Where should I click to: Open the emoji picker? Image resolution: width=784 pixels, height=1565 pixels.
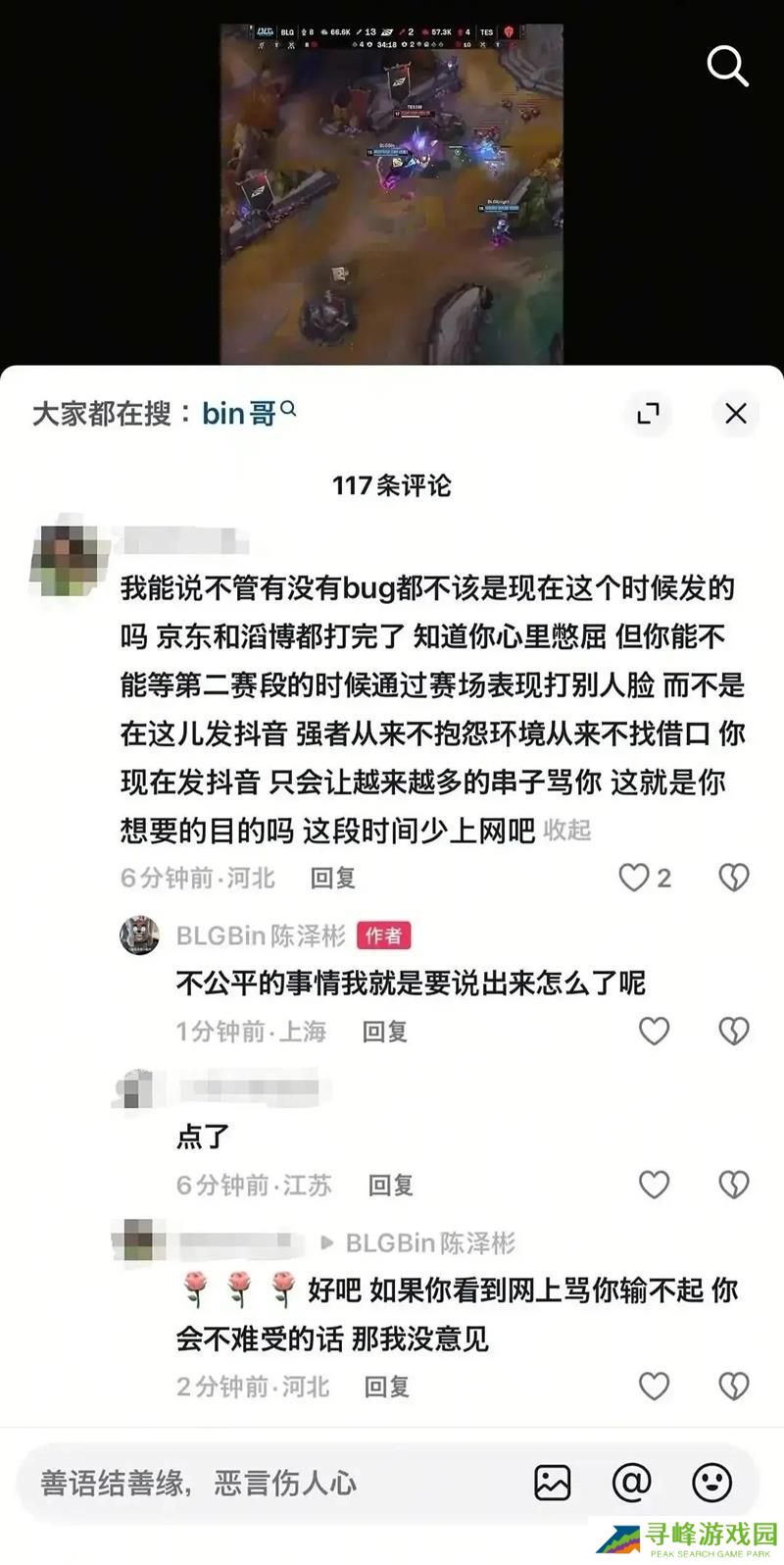(x=711, y=1482)
